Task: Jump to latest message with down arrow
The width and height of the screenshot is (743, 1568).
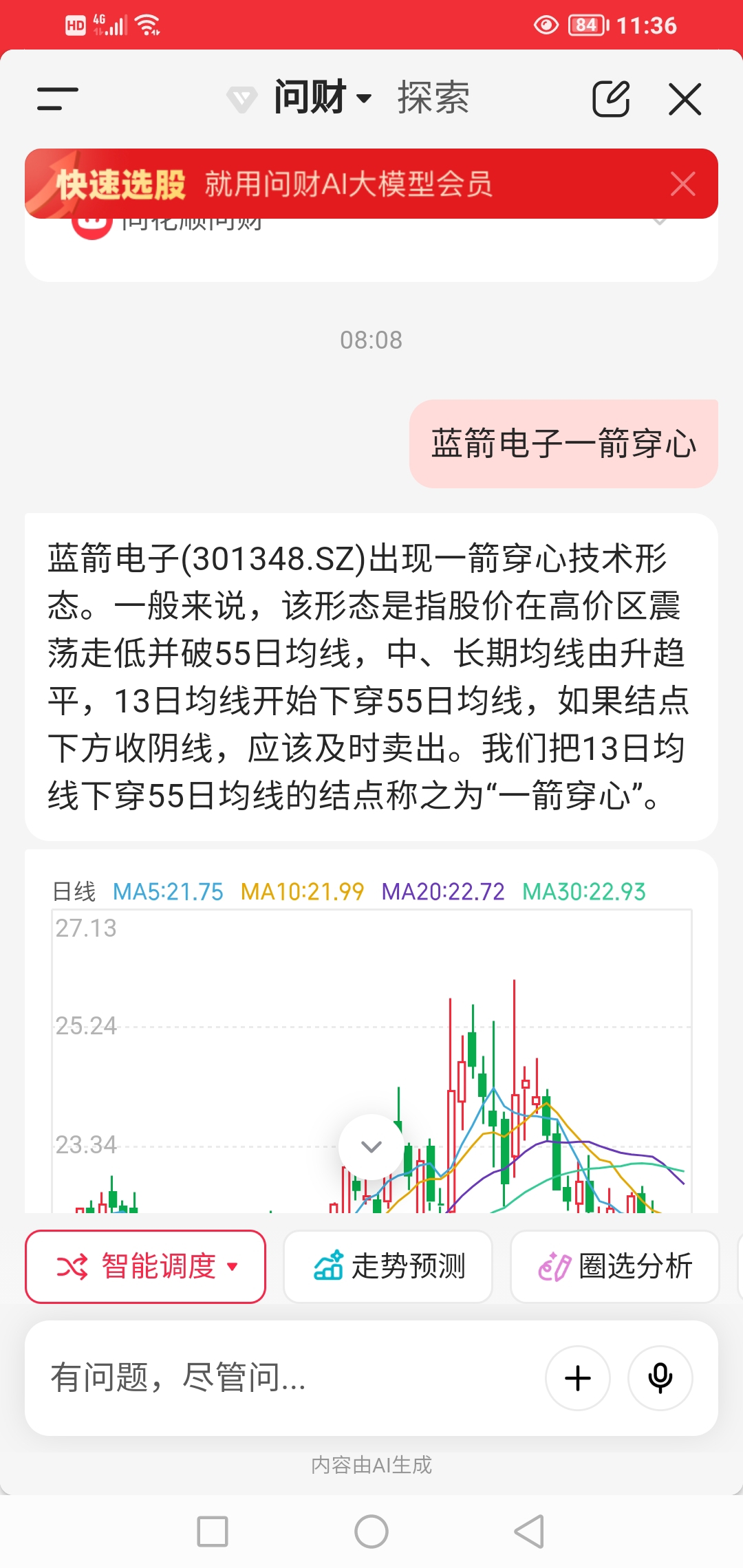Action: click(x=371, y=1146)
